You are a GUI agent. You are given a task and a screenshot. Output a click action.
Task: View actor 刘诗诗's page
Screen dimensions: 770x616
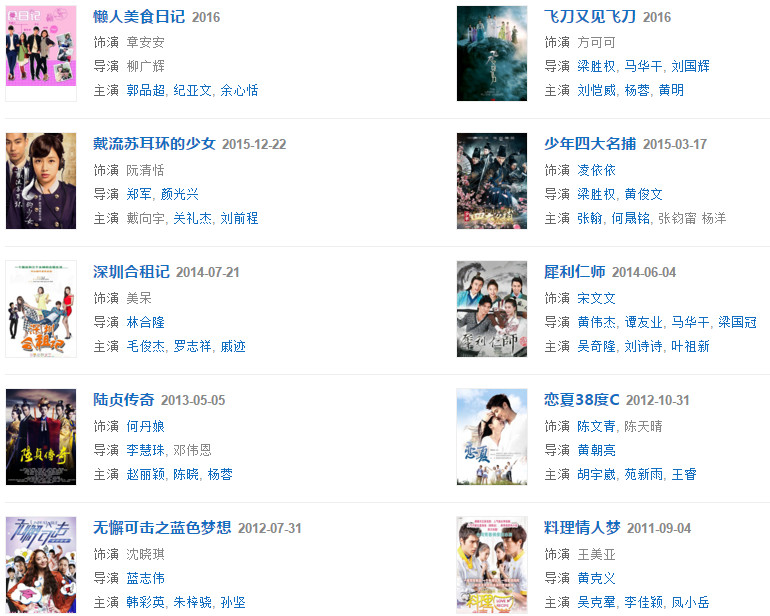(x=644, y=346)
